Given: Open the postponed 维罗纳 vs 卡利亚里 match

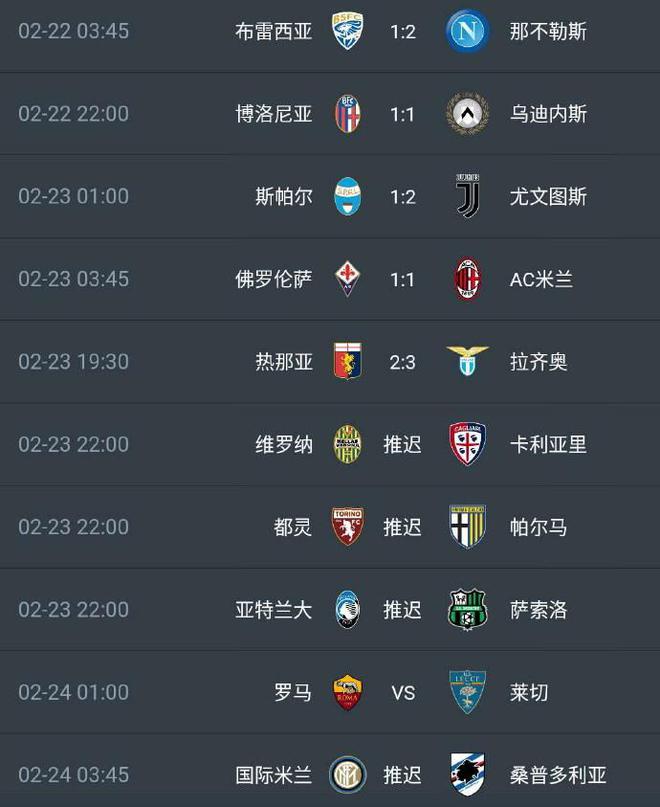Looking at the screenshot, I should [402, 444].
